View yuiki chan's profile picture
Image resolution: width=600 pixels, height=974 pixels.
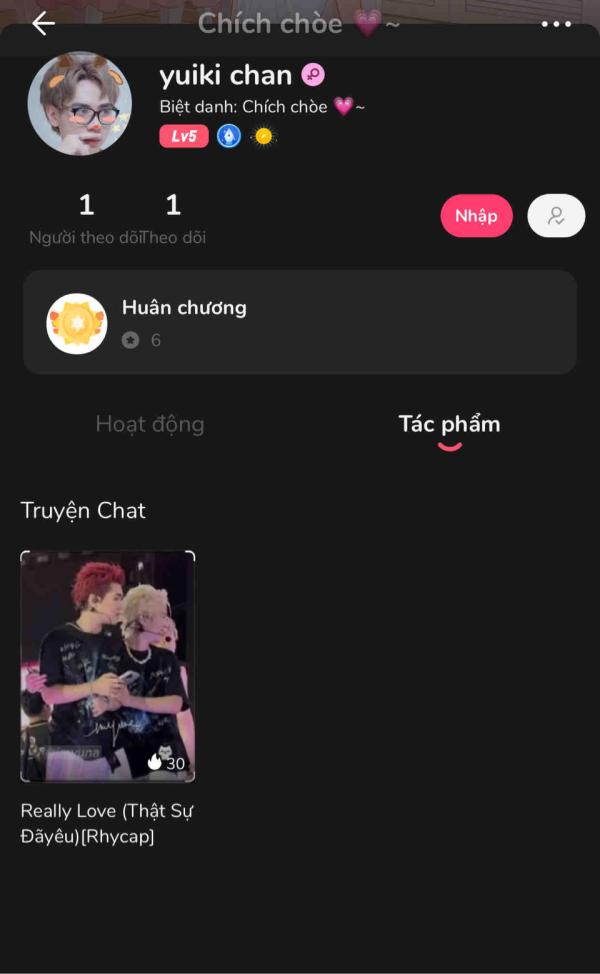[79, 103]
